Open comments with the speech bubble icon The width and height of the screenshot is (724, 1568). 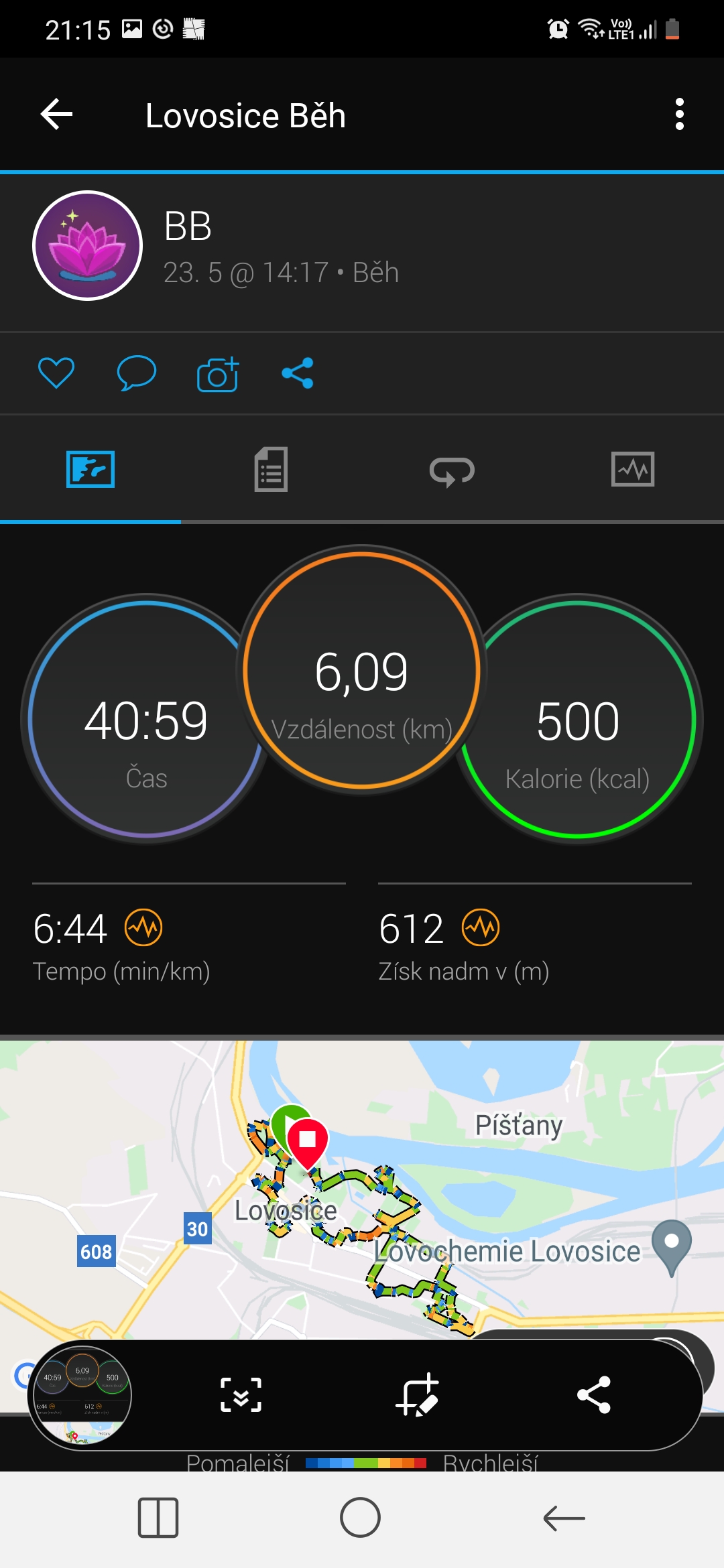136,373
